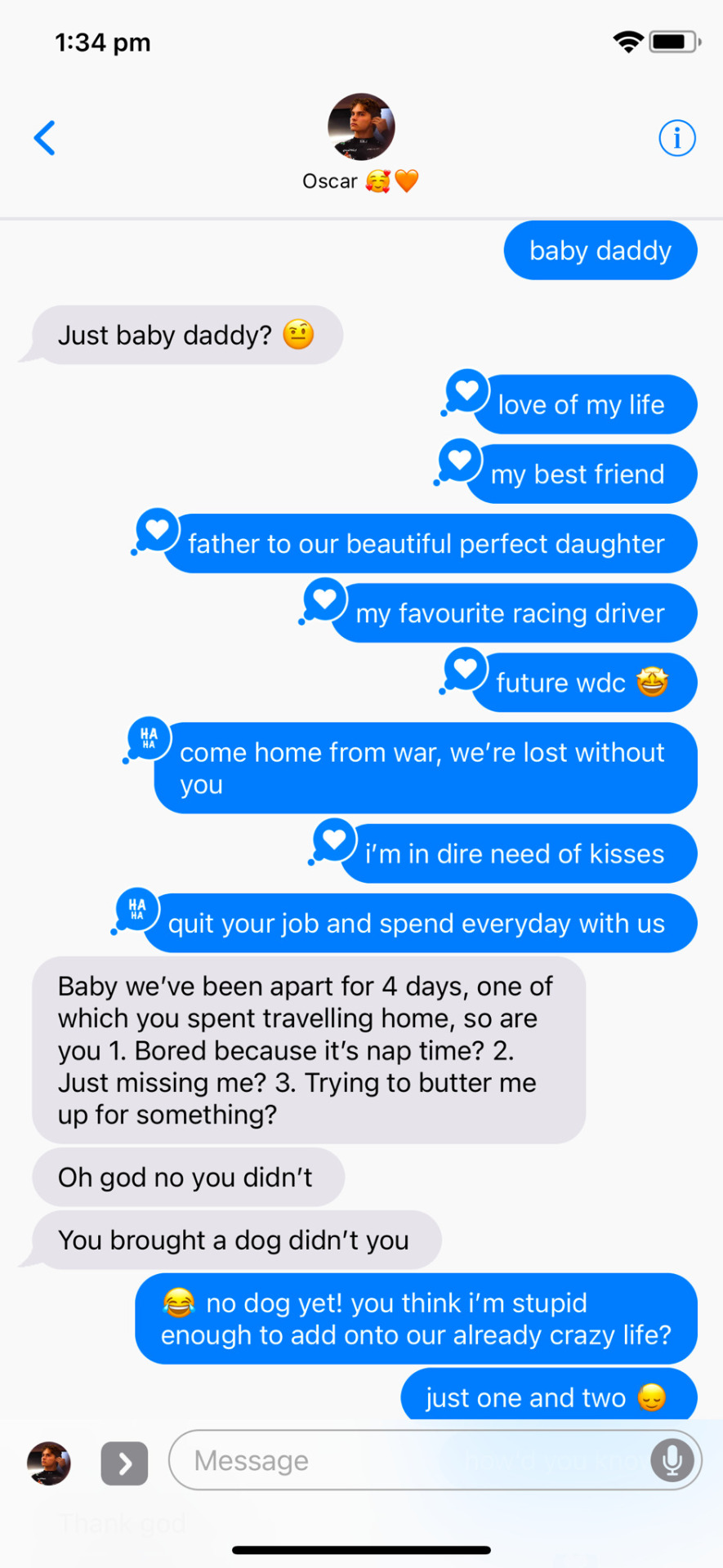The height and width of the screenshot is (1568, 723).
Task: Open conversation info details
Action: (676, 138)
